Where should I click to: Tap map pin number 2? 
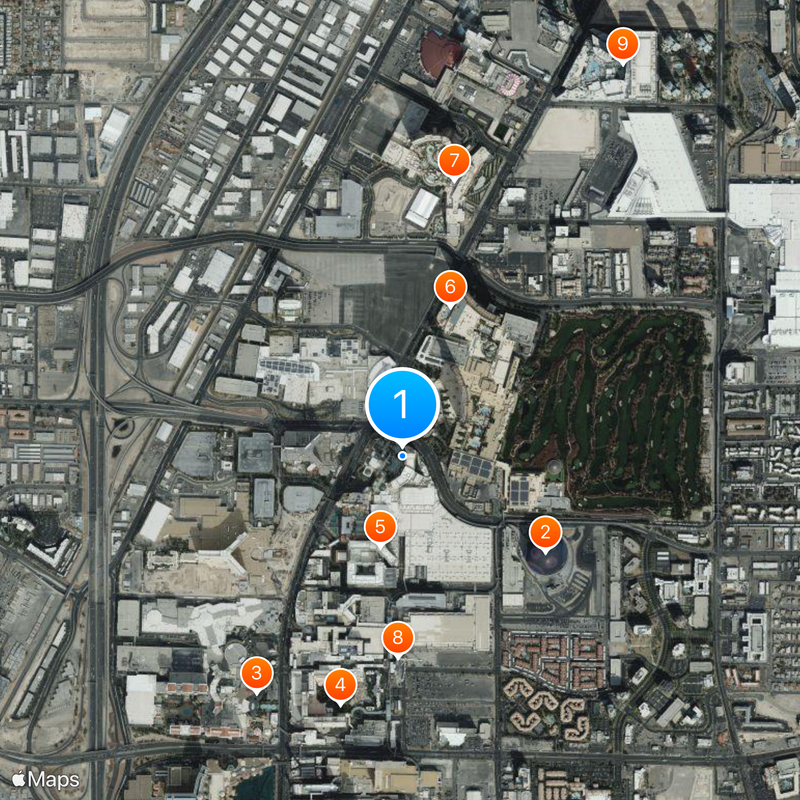coord(545,532)
